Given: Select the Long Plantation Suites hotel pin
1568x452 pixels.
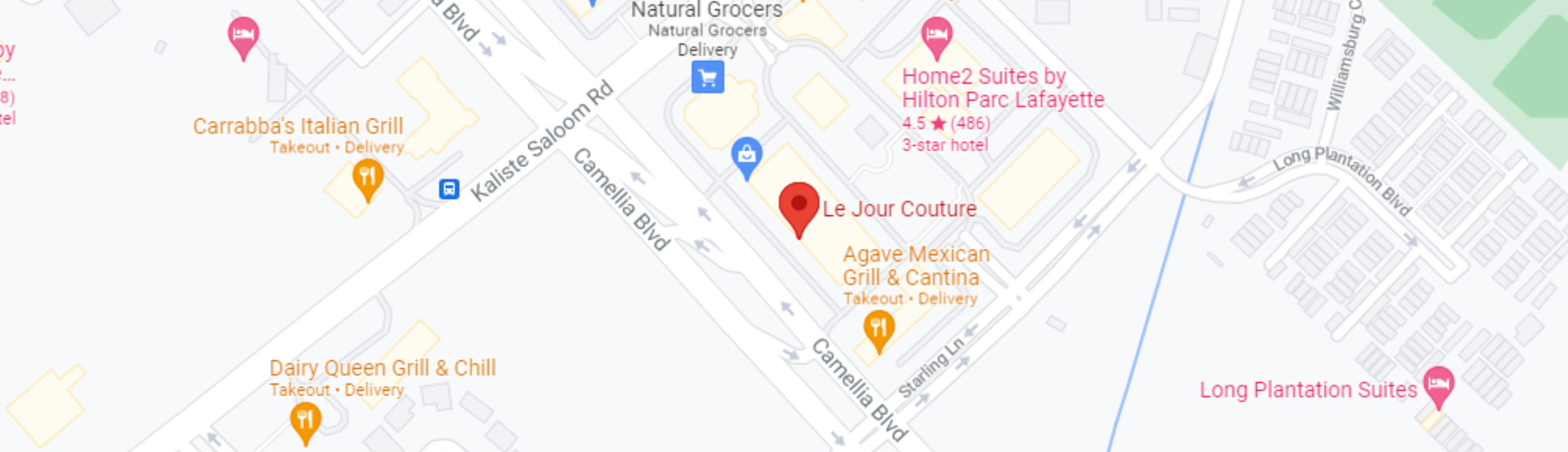Looking at the screenshot, I should pos(1438,384).
